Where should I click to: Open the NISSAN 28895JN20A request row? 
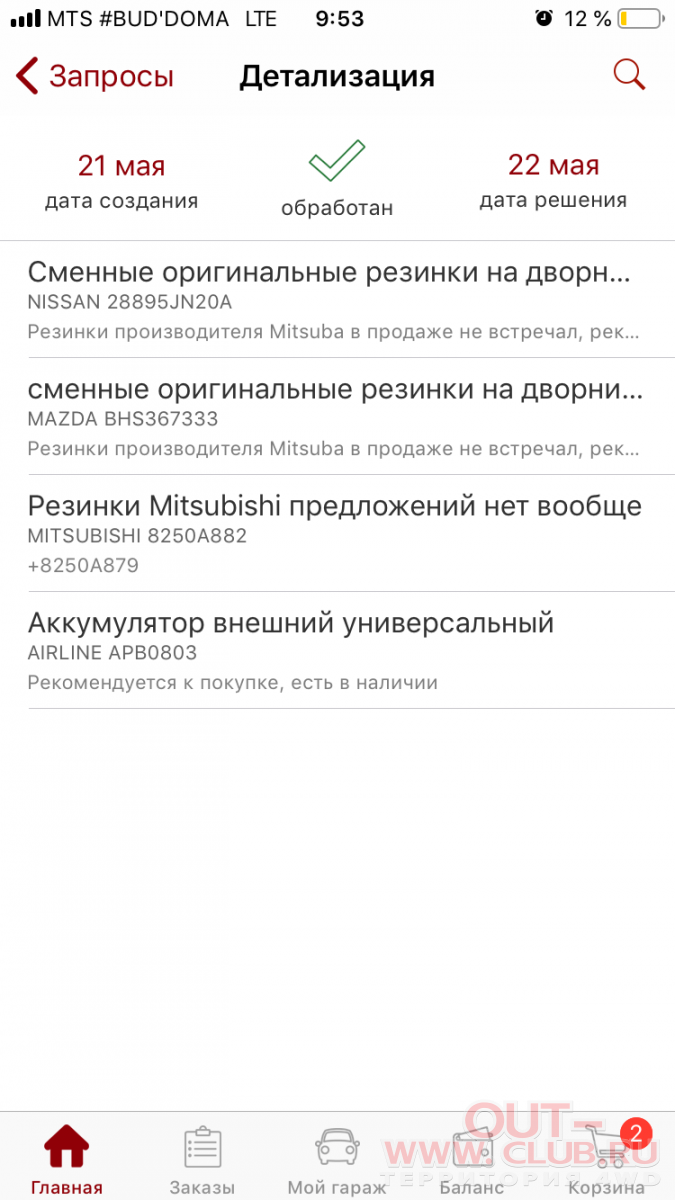(337, 299)
